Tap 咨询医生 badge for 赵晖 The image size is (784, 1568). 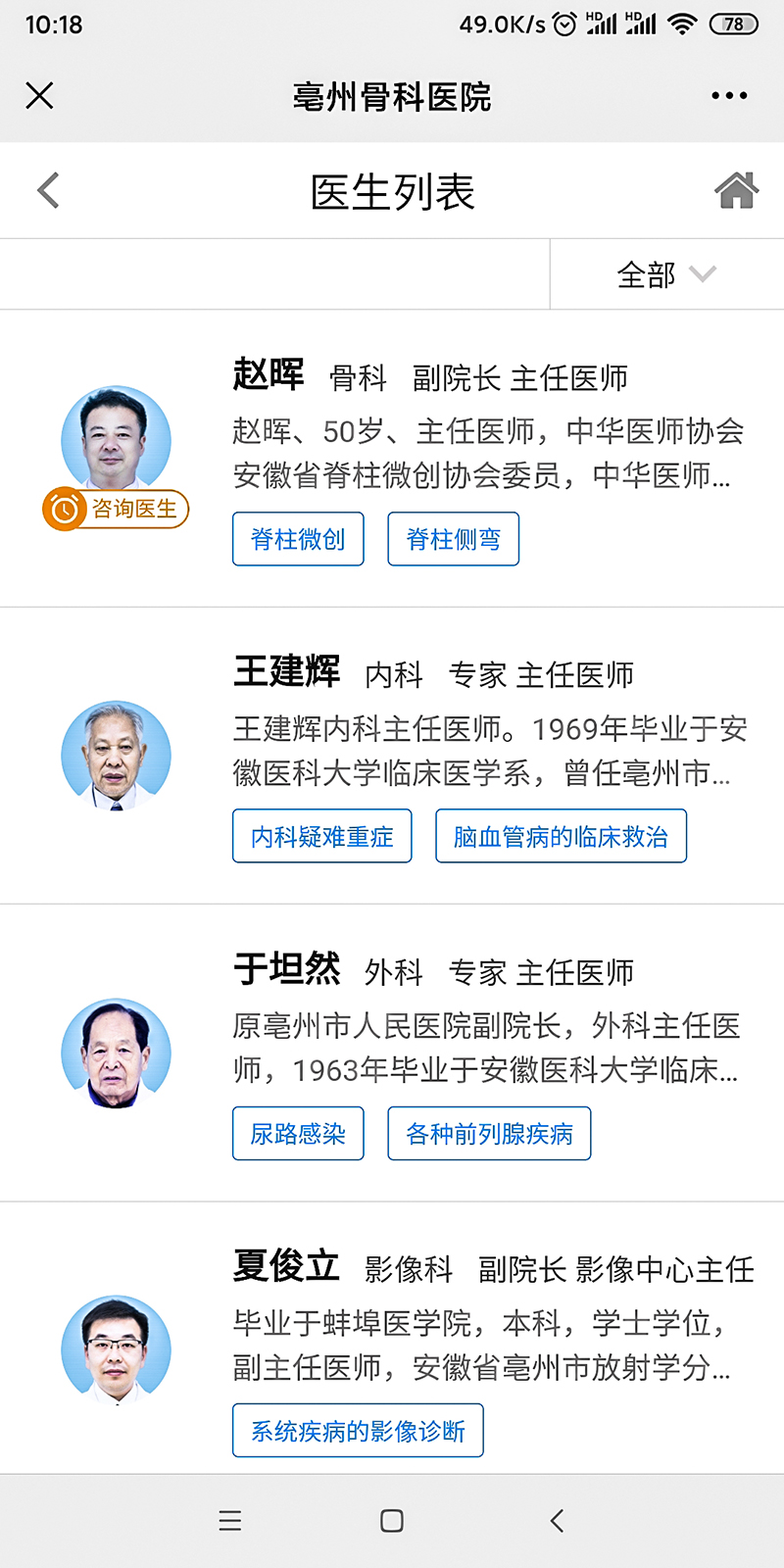(117, 509)
